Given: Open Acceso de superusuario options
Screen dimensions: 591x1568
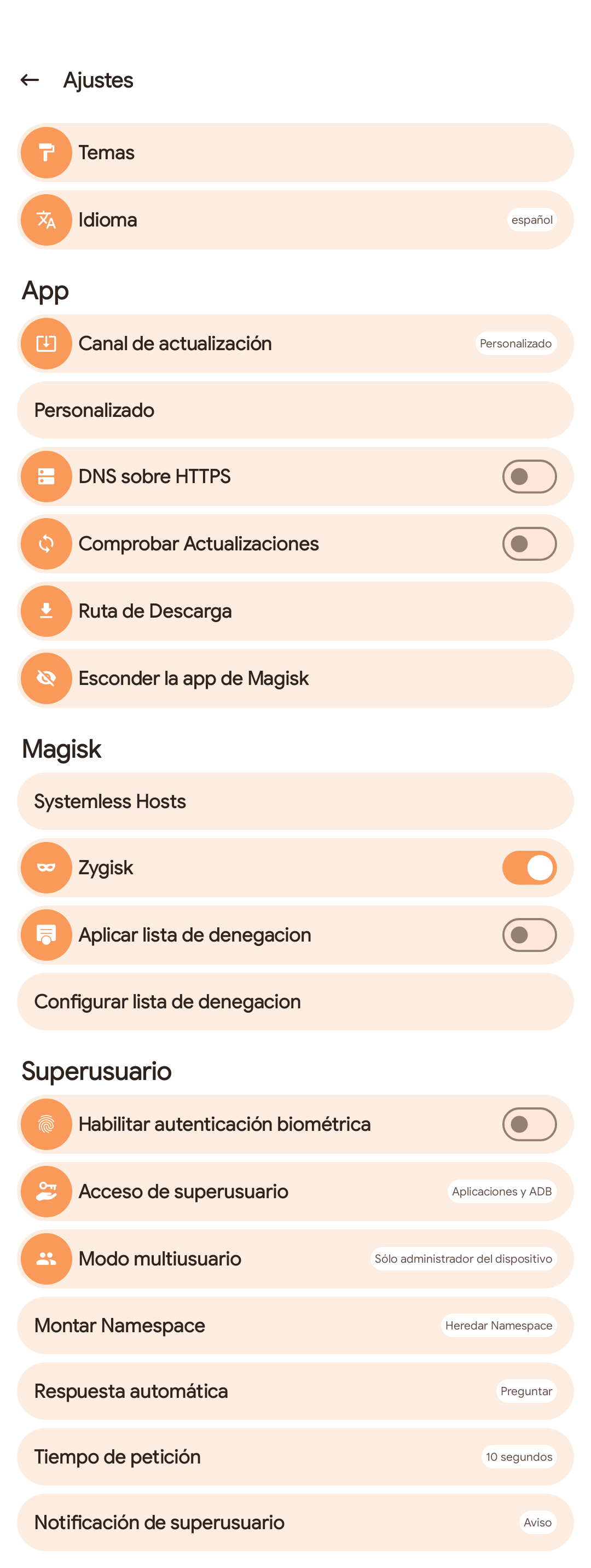Looking at the screenshot, I should [295, 1191].
